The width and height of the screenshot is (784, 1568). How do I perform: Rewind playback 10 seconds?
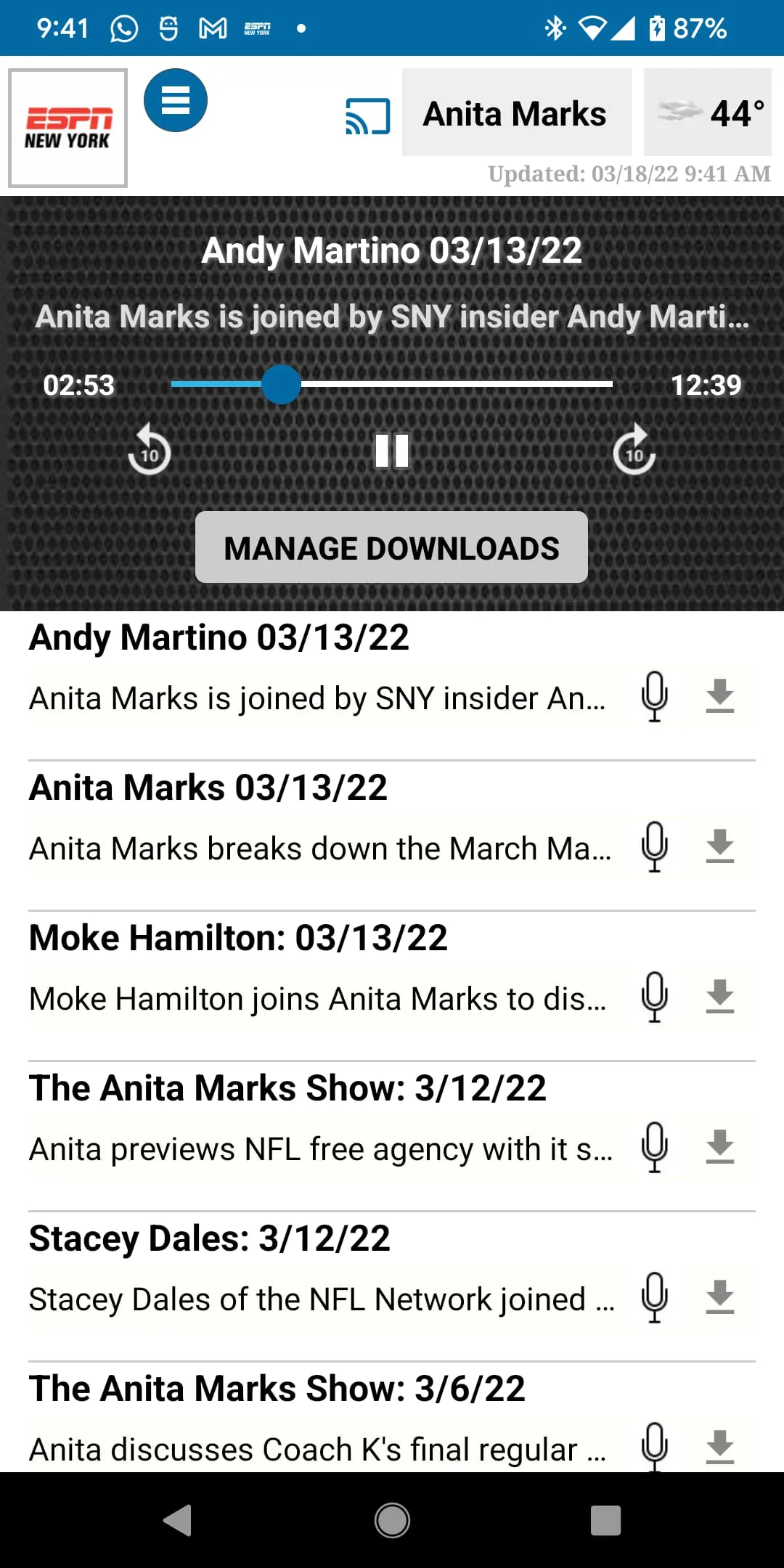coord(150,450)
